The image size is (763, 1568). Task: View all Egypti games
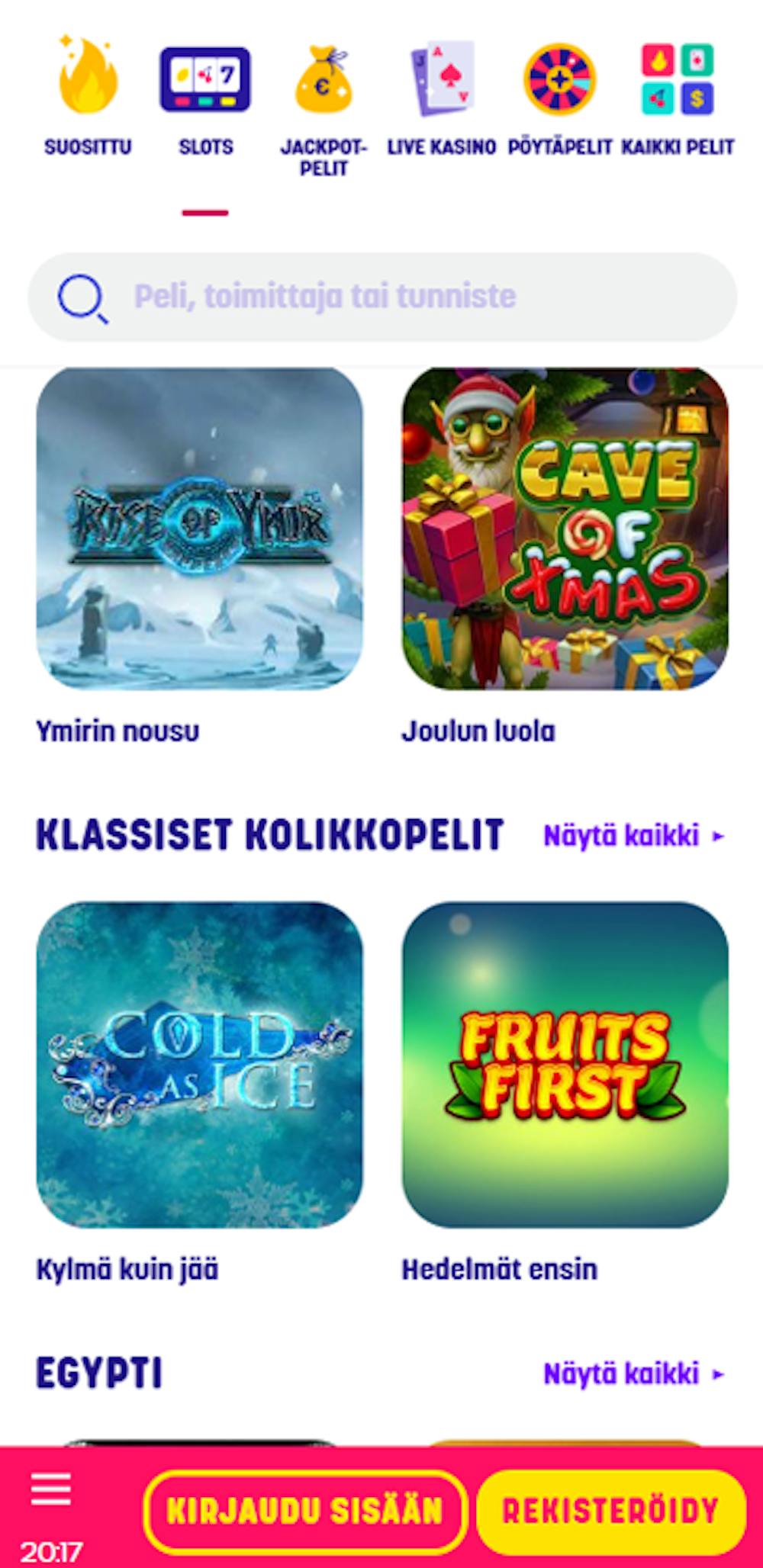click(x=633, y=1374)
